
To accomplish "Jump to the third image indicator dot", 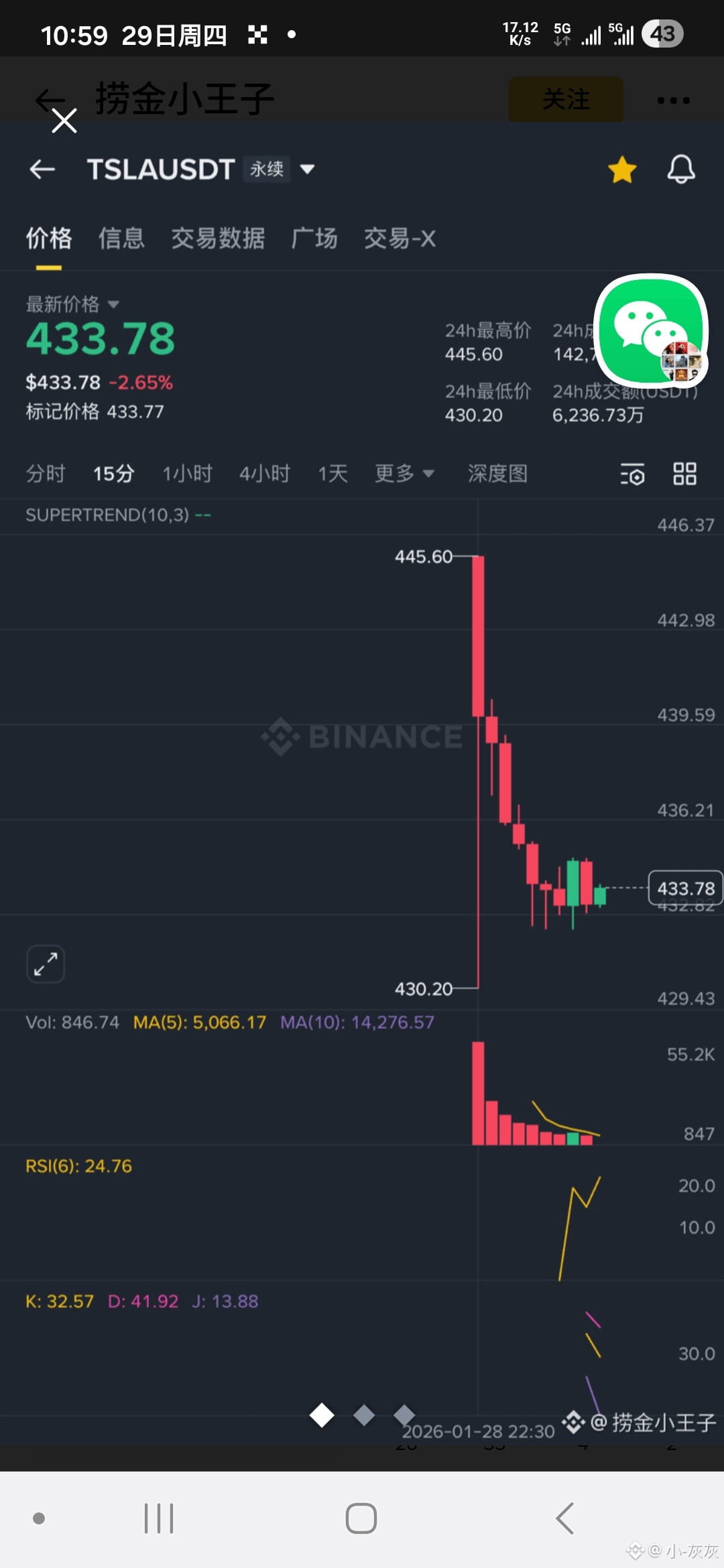I will (x=404, y=1415).
